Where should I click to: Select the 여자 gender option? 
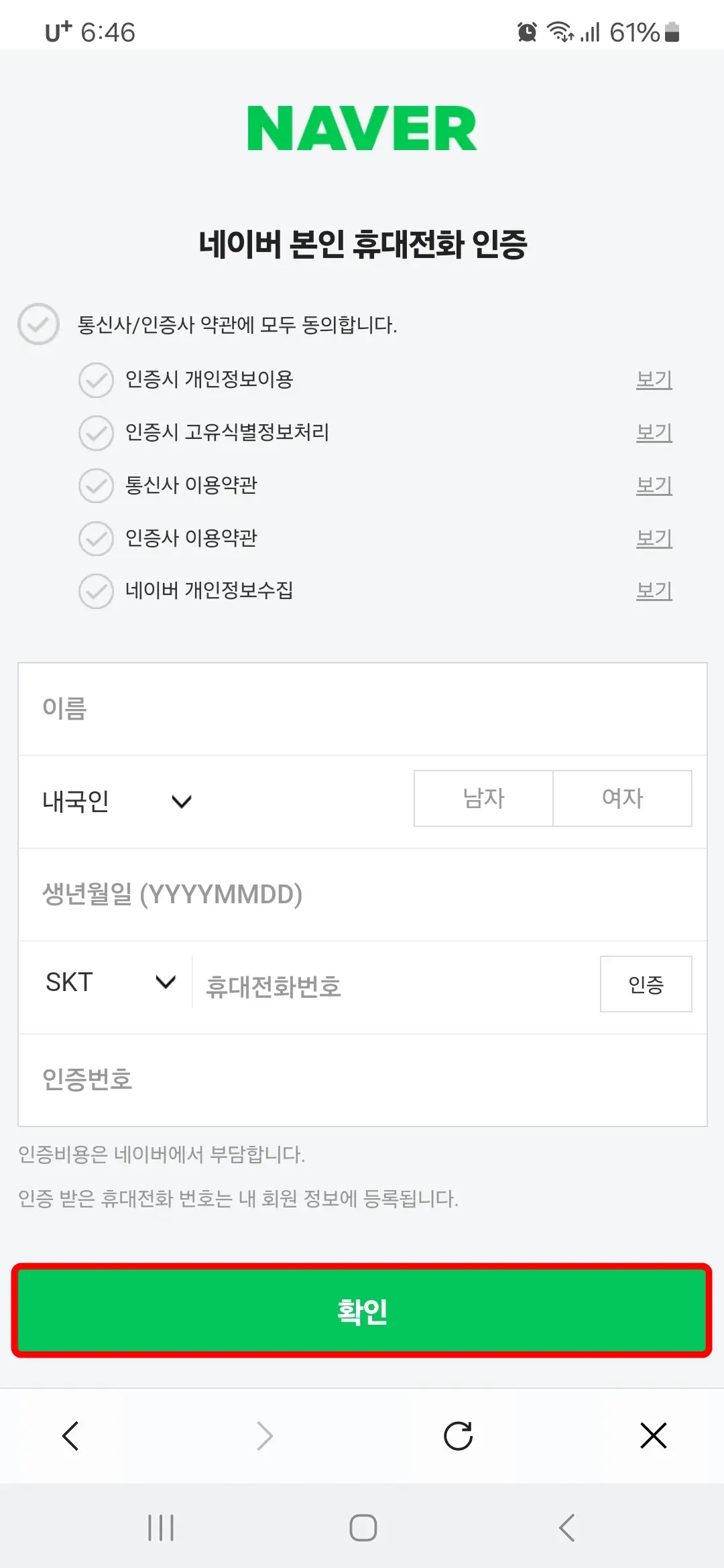[x=622, y=798]
